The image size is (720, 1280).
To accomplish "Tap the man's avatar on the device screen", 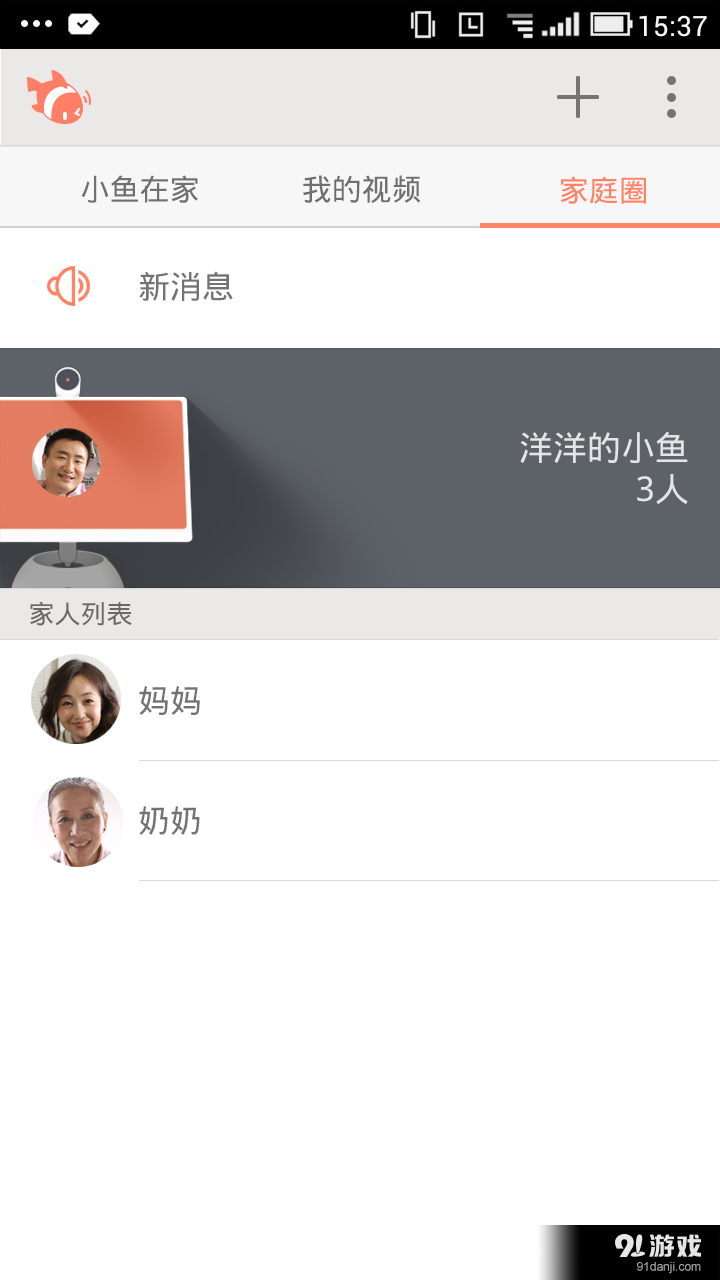I will pyautogui.click(x=65, y=463).
